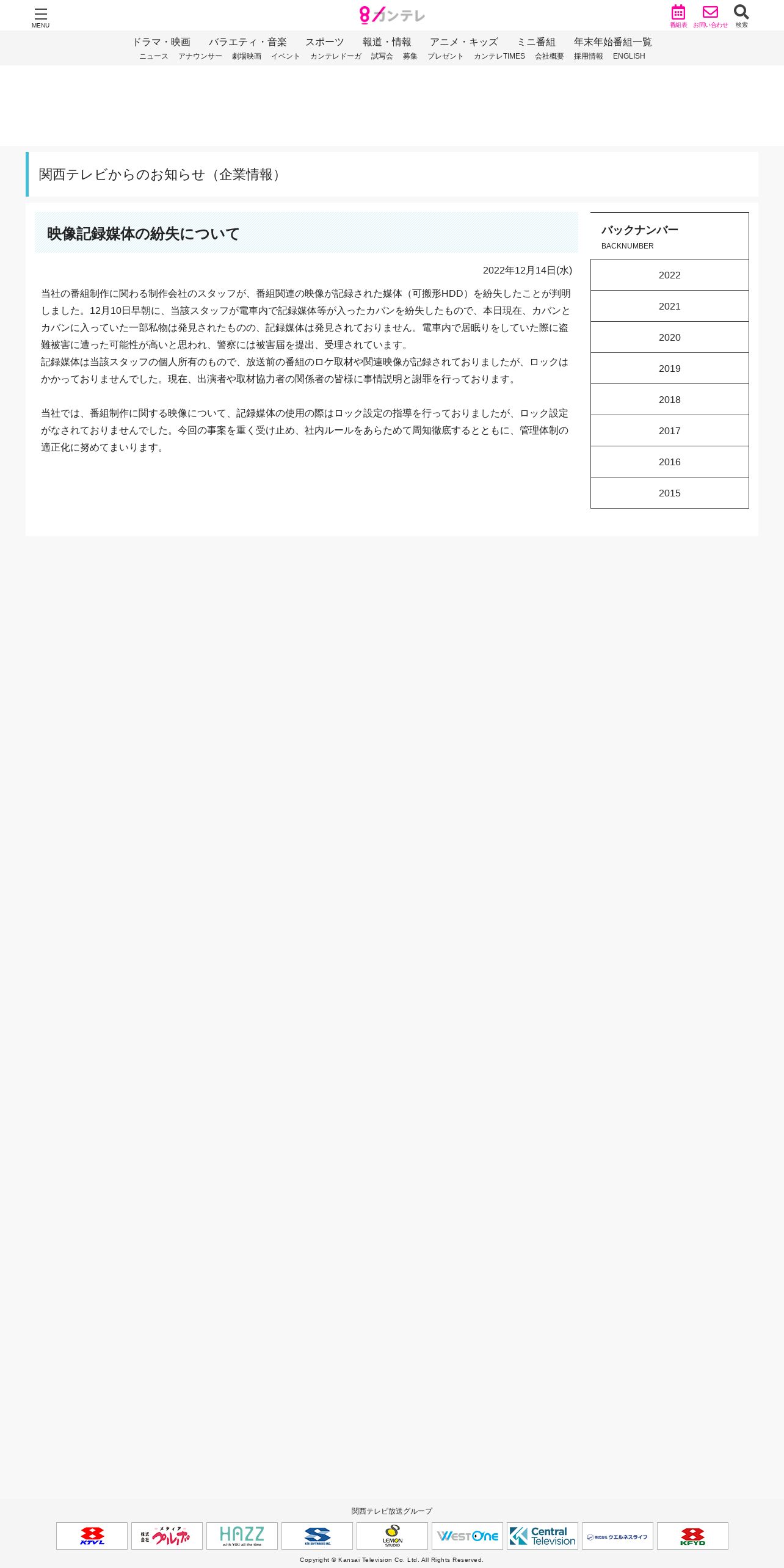This screenshot has width=784, height=1568.
Task: Switch to 報道・情報 section
Action: pyautogui.click(x=387, y=42)
